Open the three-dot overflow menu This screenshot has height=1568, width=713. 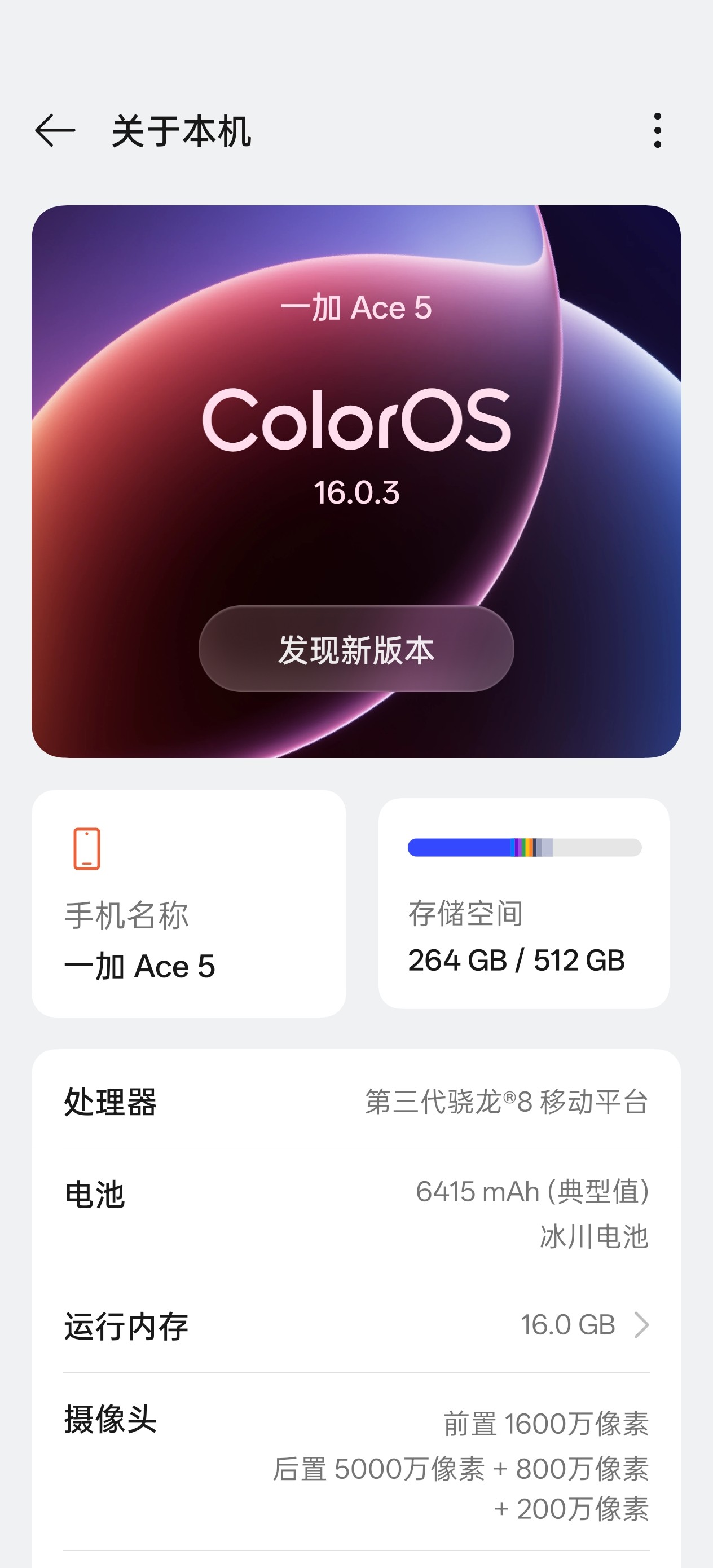(x=657, y=130)
